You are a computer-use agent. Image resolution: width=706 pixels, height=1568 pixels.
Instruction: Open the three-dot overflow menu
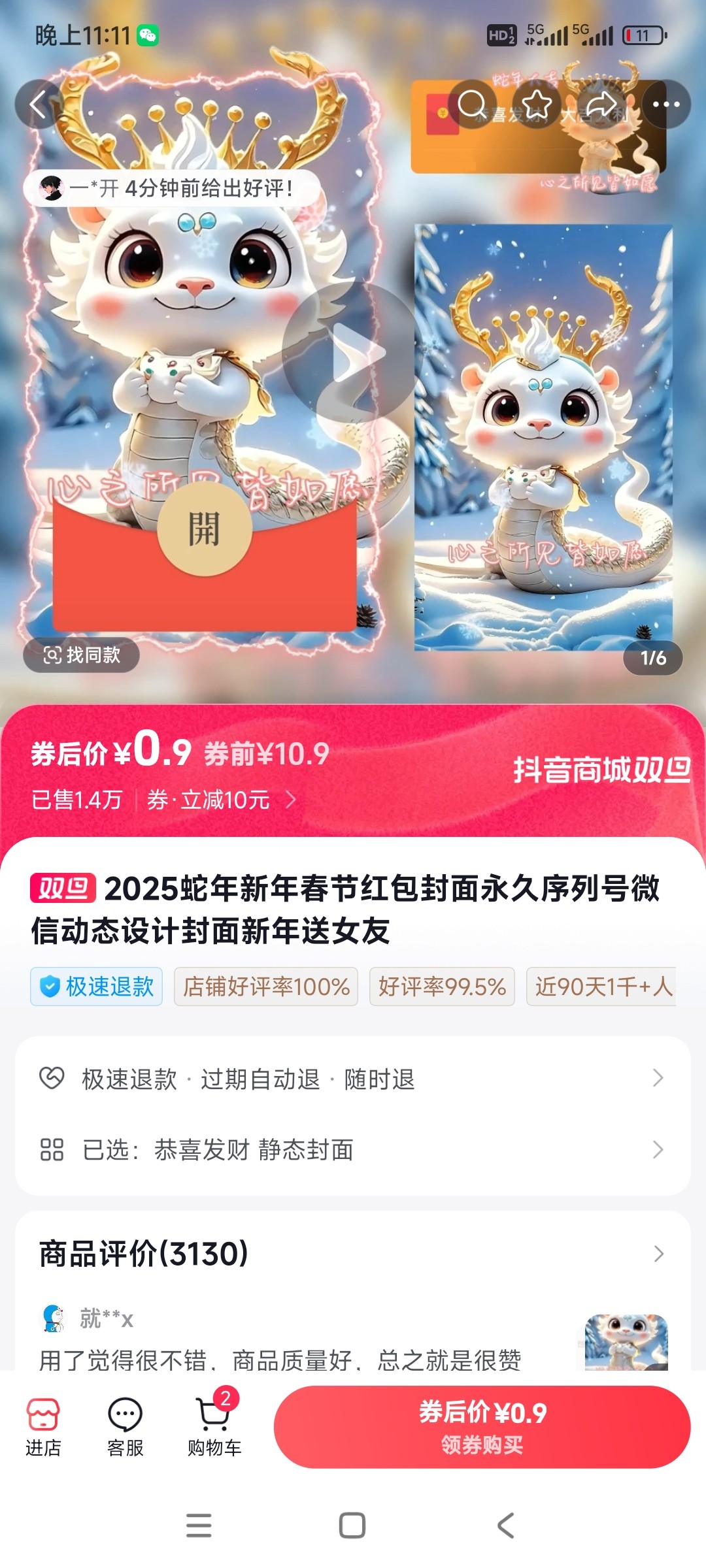click(666, 104)
